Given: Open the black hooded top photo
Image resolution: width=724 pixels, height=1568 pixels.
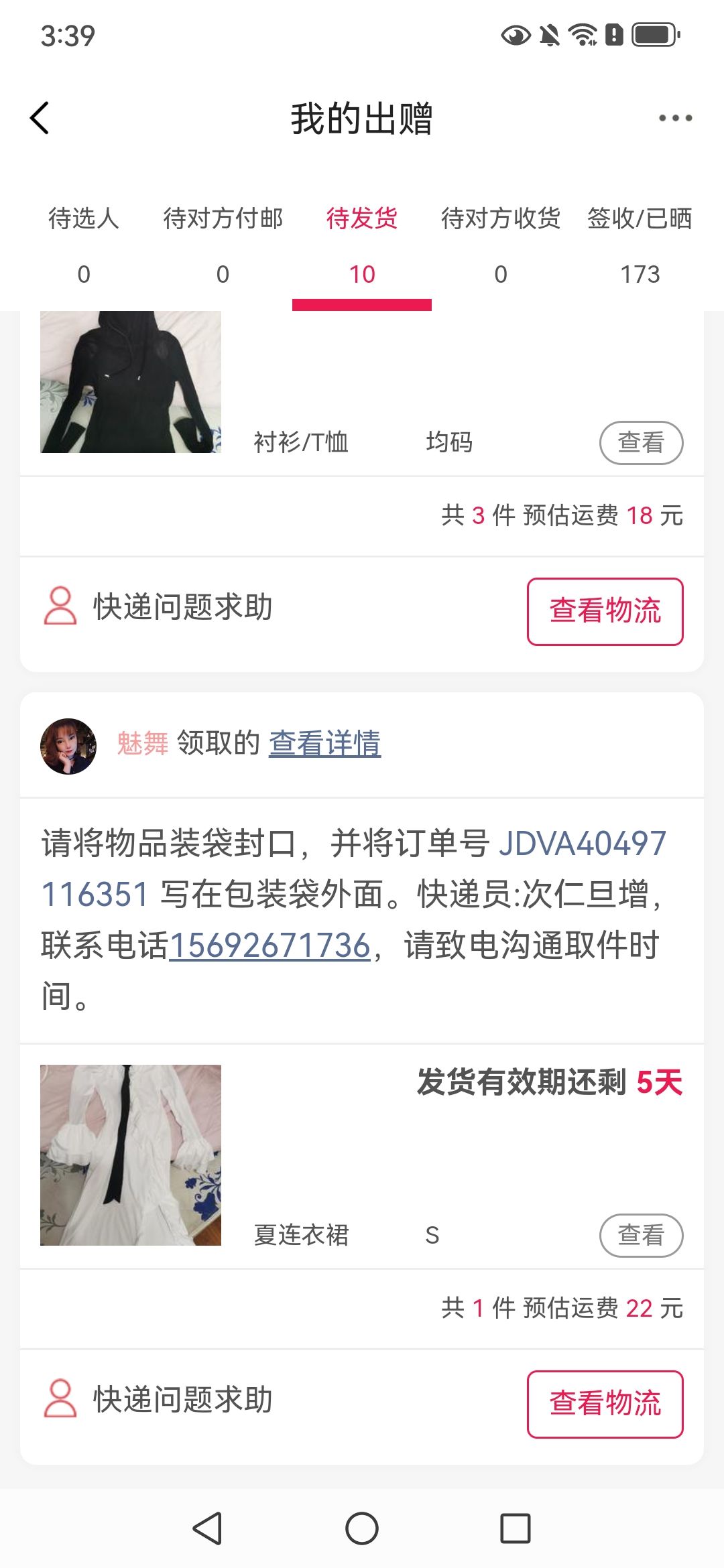Looking at the screenshot, I should 131,382.
